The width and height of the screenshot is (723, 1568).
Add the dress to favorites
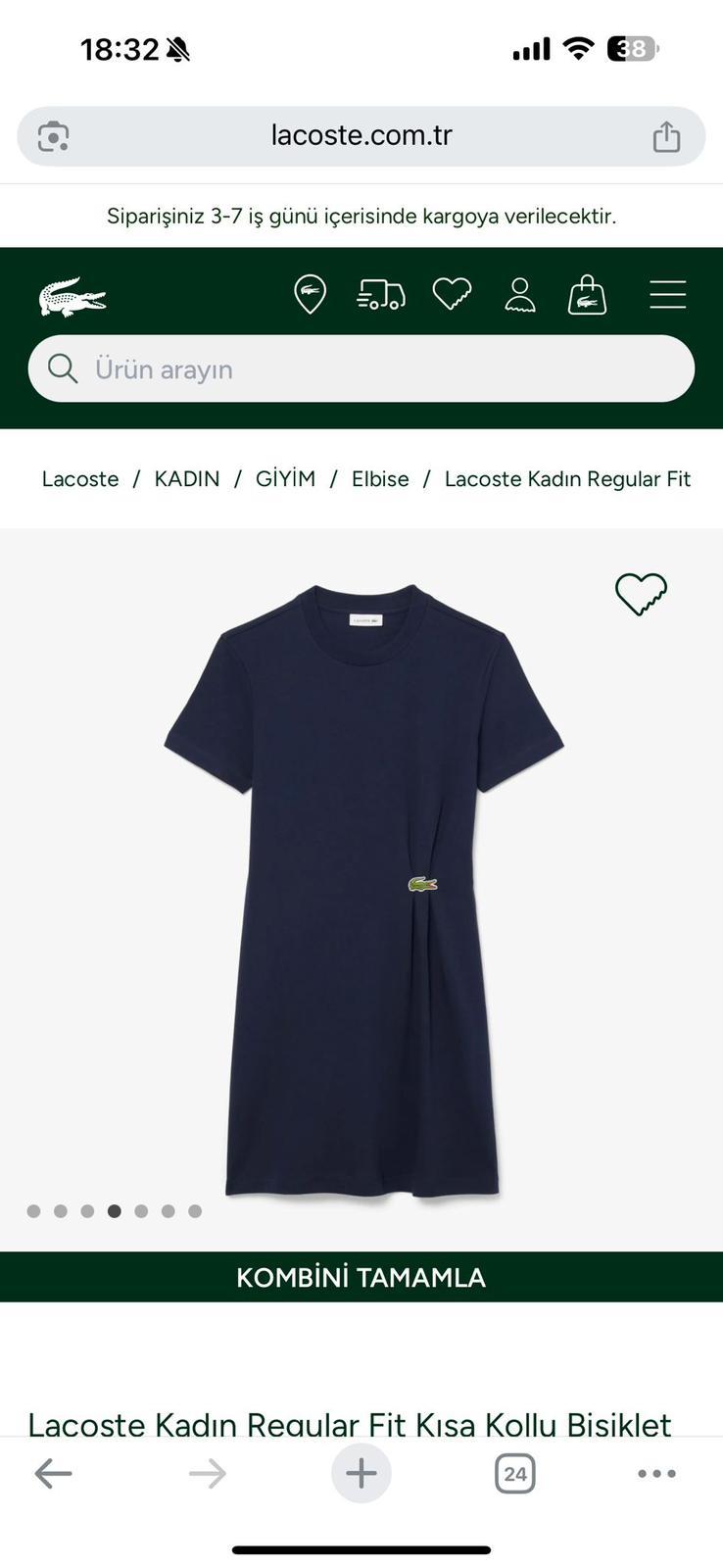click(x=641, y=594)
